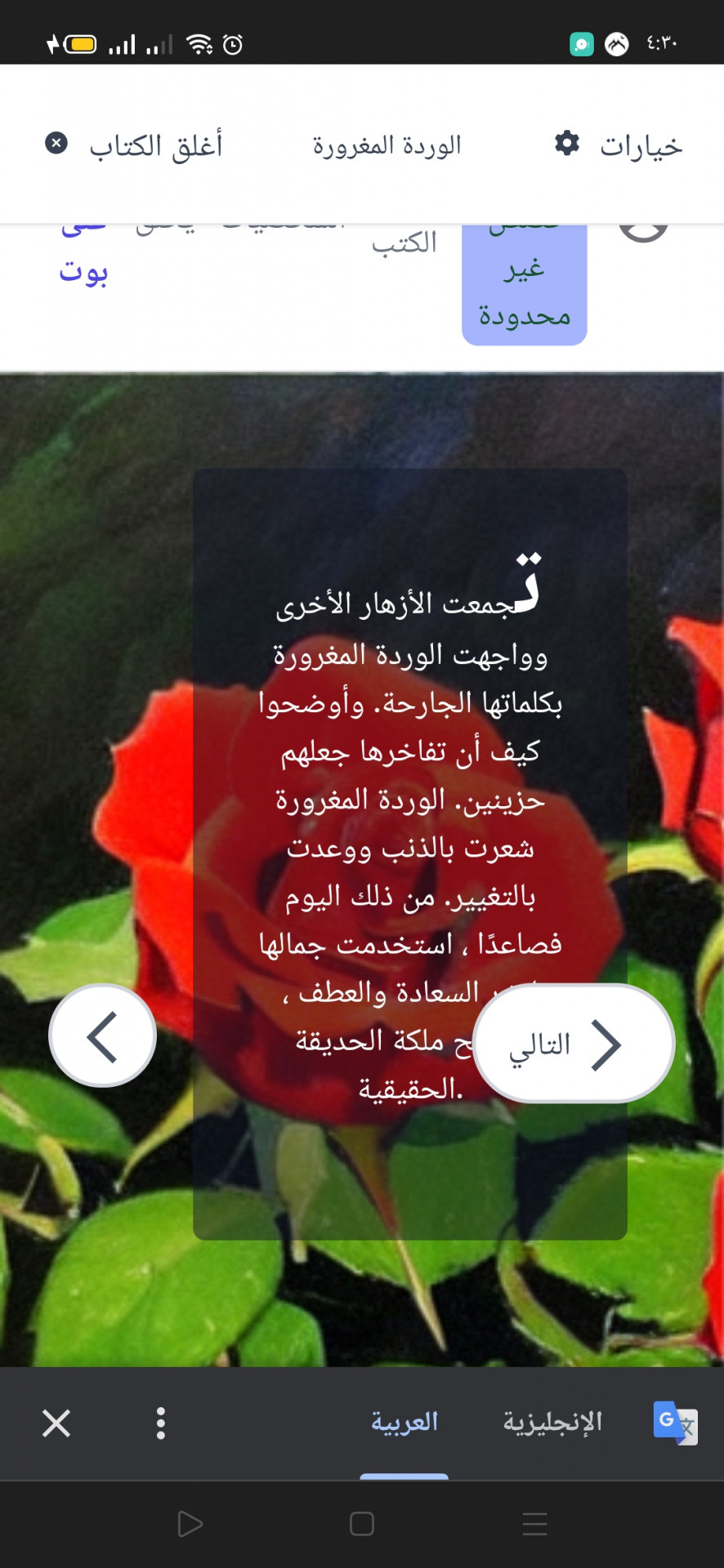The width and height of the screenshot is (724, 1568).
Task: Close the book with أغلق الكتاب
Action: tap(135, 145)
